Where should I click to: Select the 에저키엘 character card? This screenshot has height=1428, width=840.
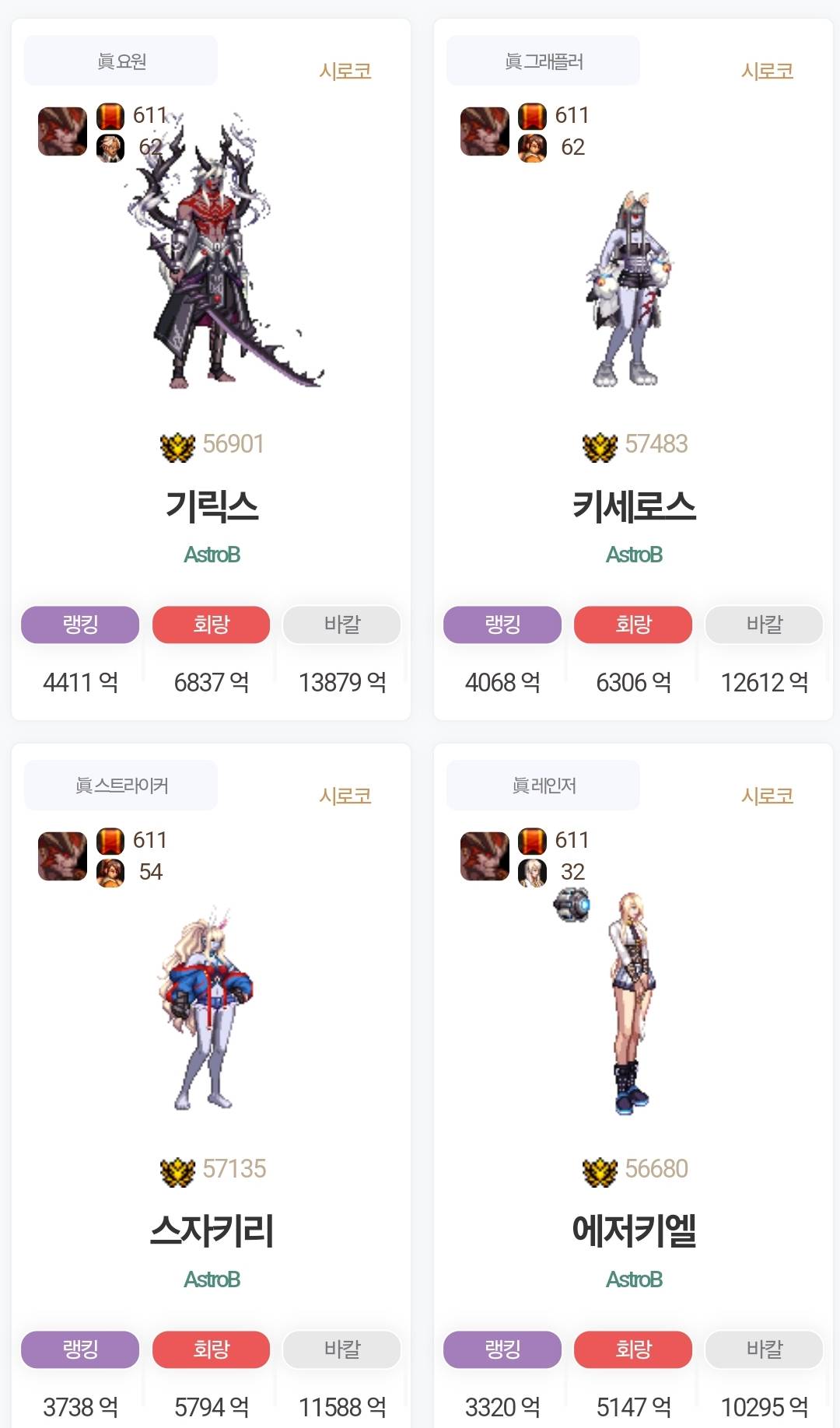634,1231
